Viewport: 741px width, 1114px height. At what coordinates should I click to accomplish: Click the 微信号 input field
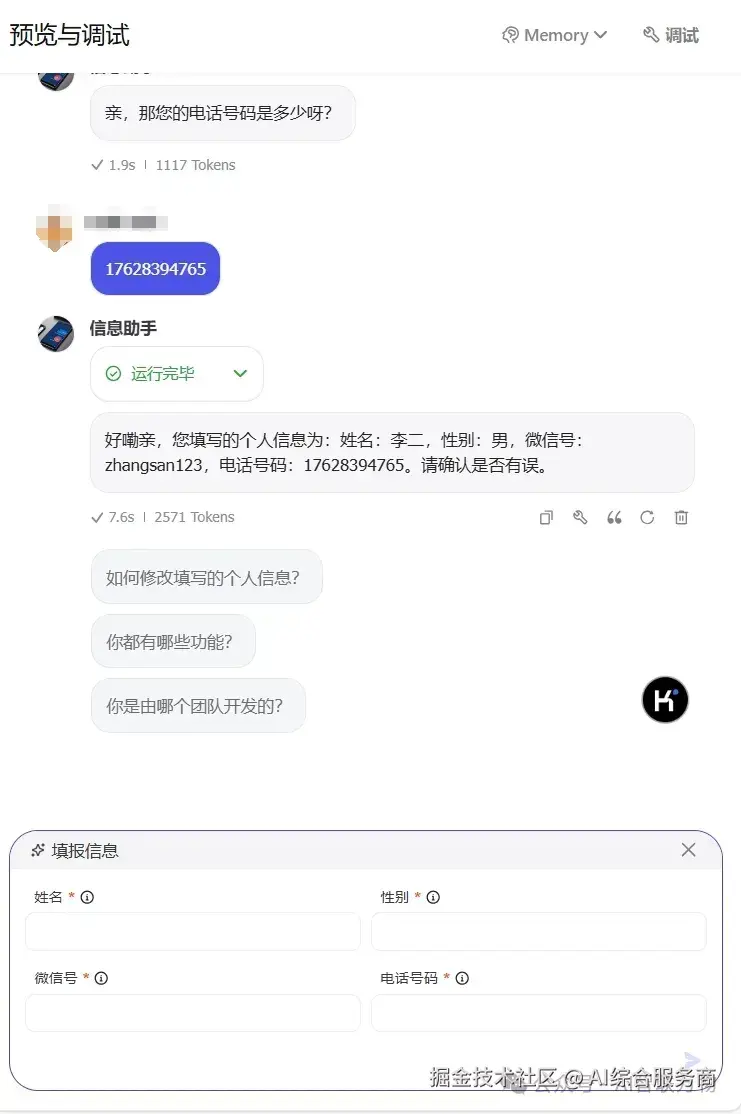192,1012
